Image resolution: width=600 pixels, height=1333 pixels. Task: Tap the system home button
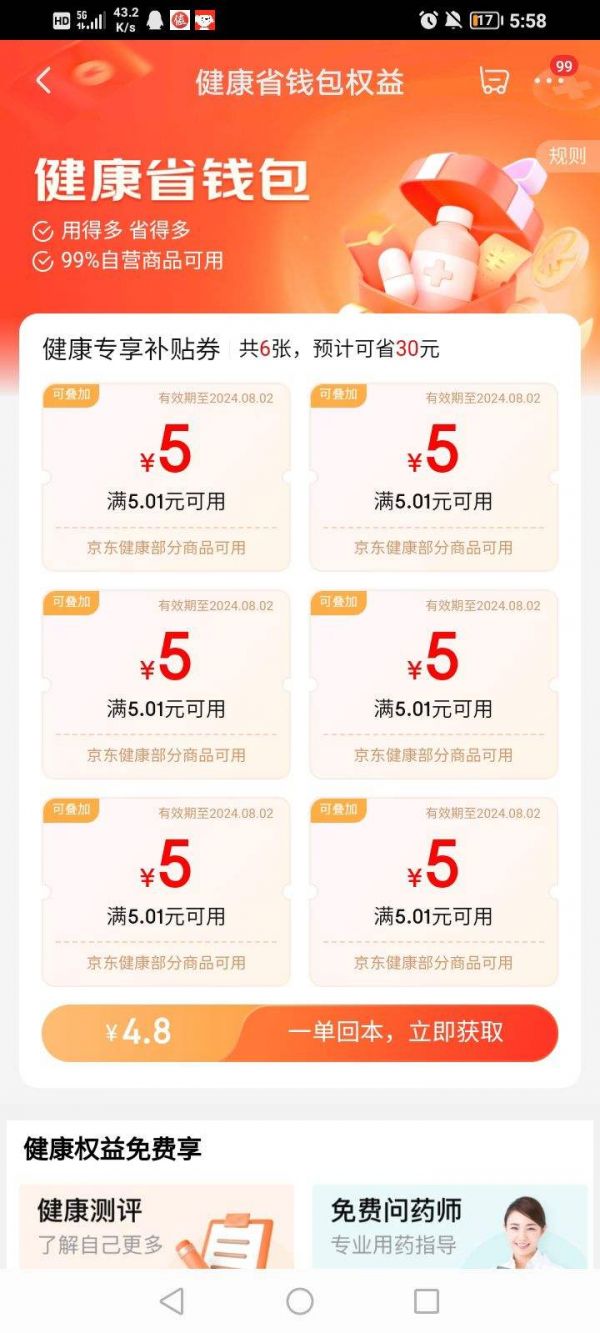click(x=300, y=1301)
